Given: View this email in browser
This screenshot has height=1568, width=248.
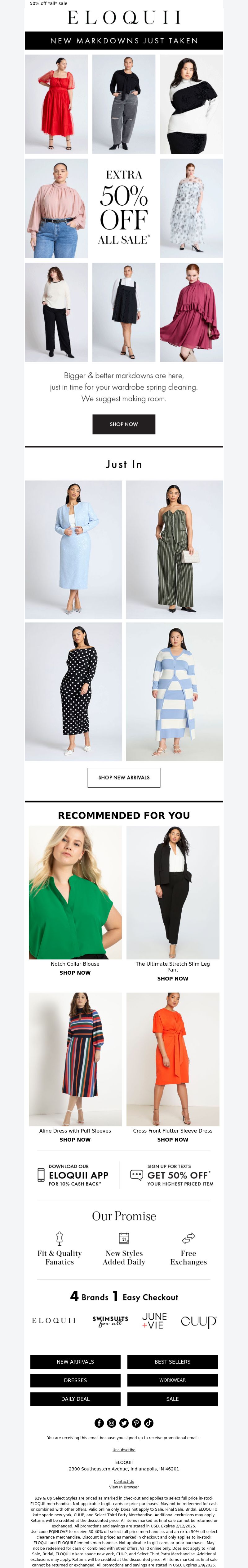Looking at the screenshot, I should pyautogui.click(x=124, y=1487).
